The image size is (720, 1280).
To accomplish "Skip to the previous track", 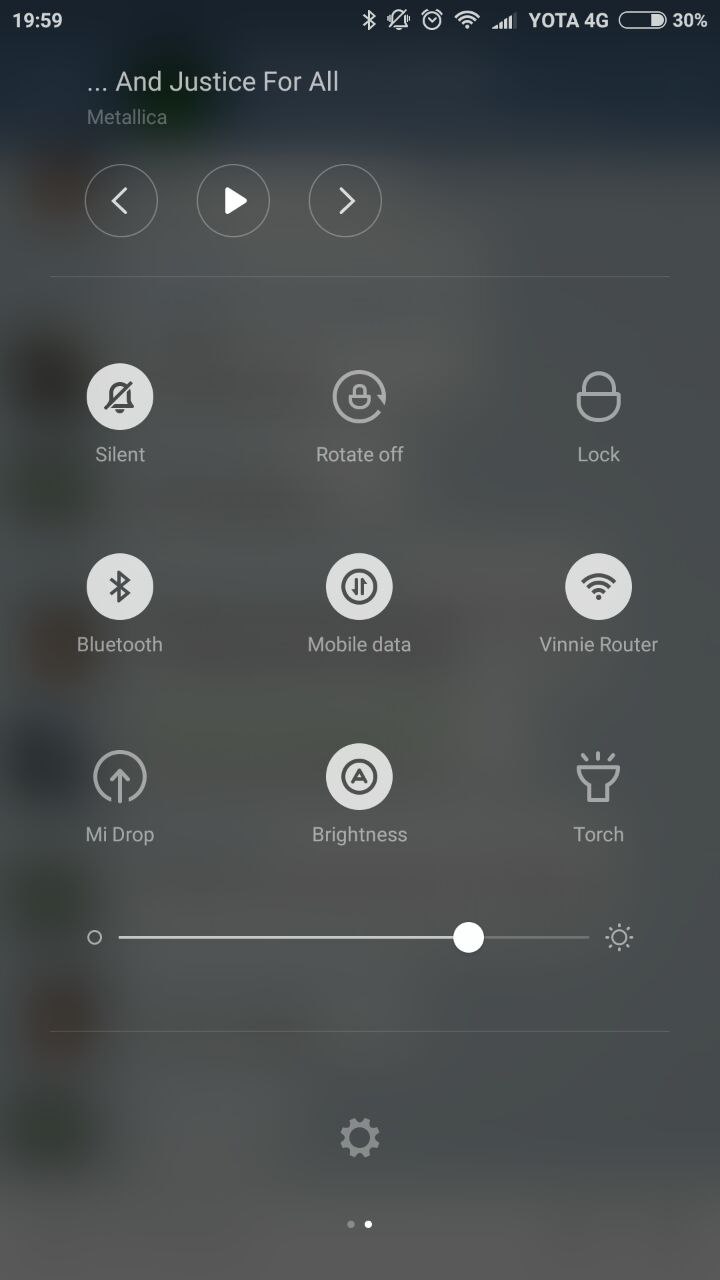I will (121, 201).
